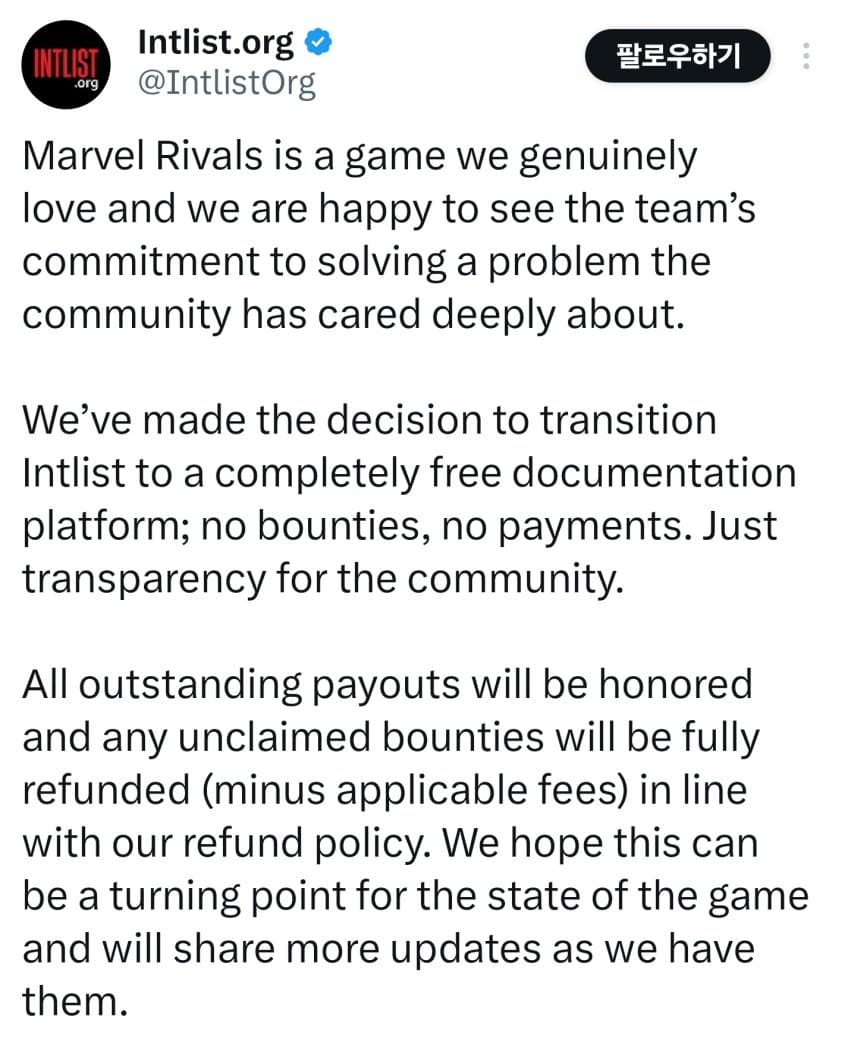Image resolution: width=850 pixels, height=1039 pixels.
Task: Tap the 팔로우하기 follow button
Action: coord(678,56)
